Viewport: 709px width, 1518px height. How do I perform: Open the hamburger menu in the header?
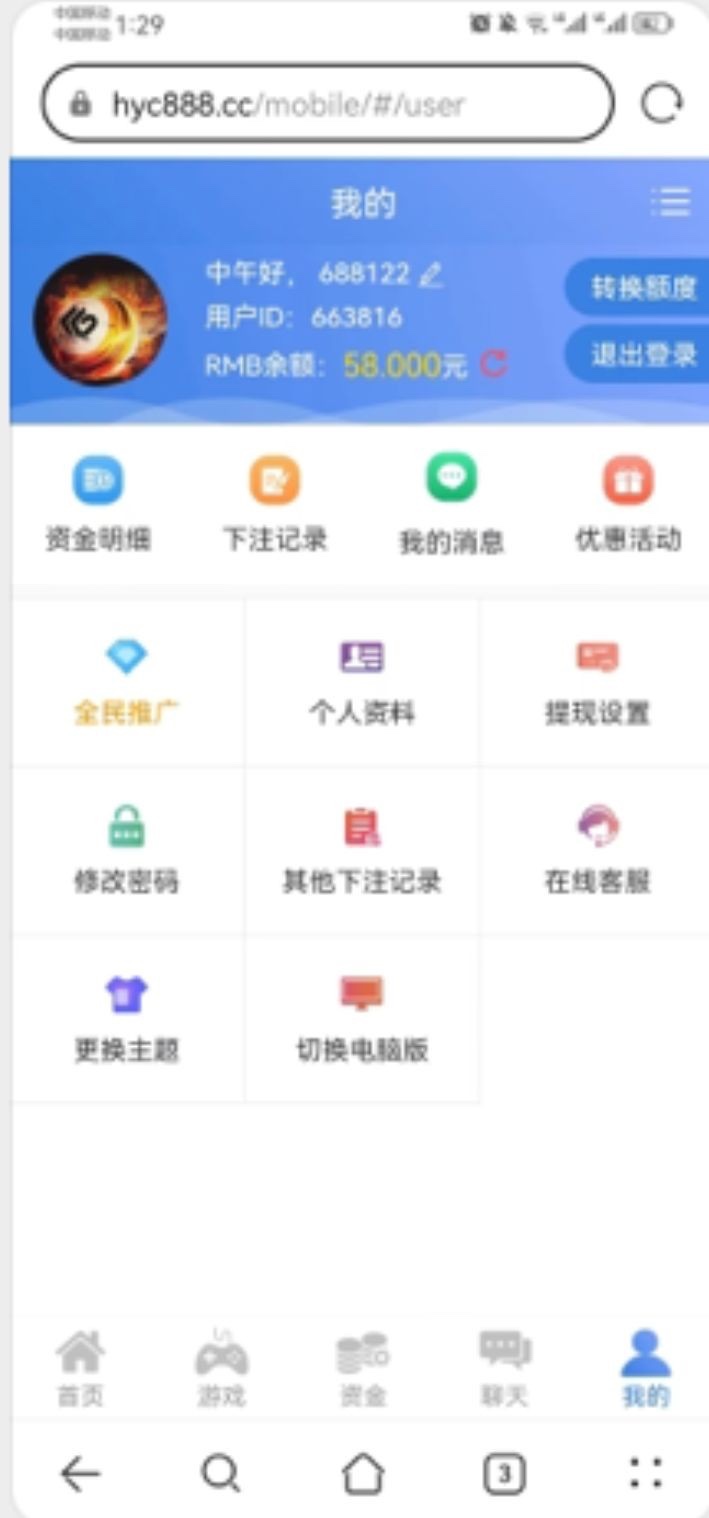pyautogui.click(x=669, y=203)
